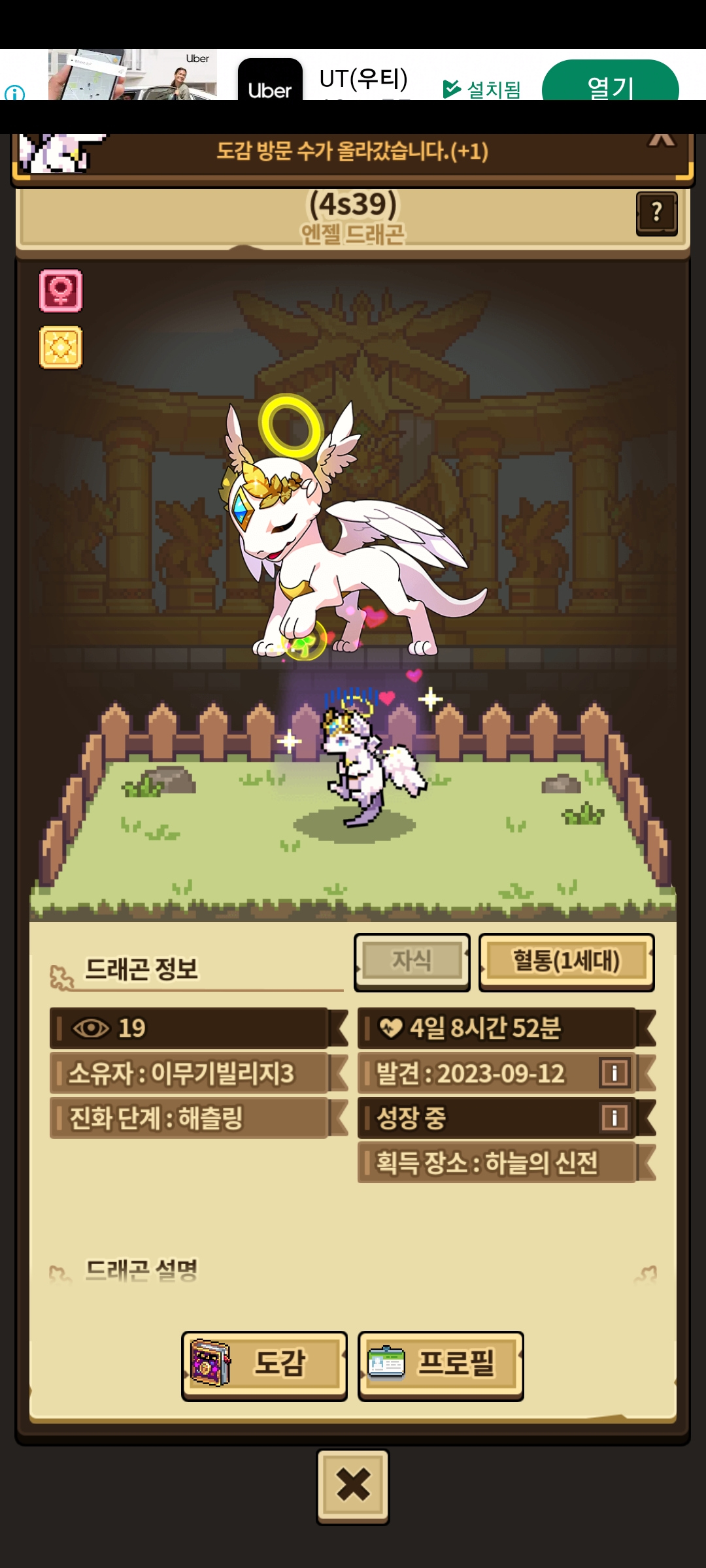Open the 도감 encyclopedia button
Image resolution: width=706 pixels, height=1568 pixels.
tap(264, 1365)
